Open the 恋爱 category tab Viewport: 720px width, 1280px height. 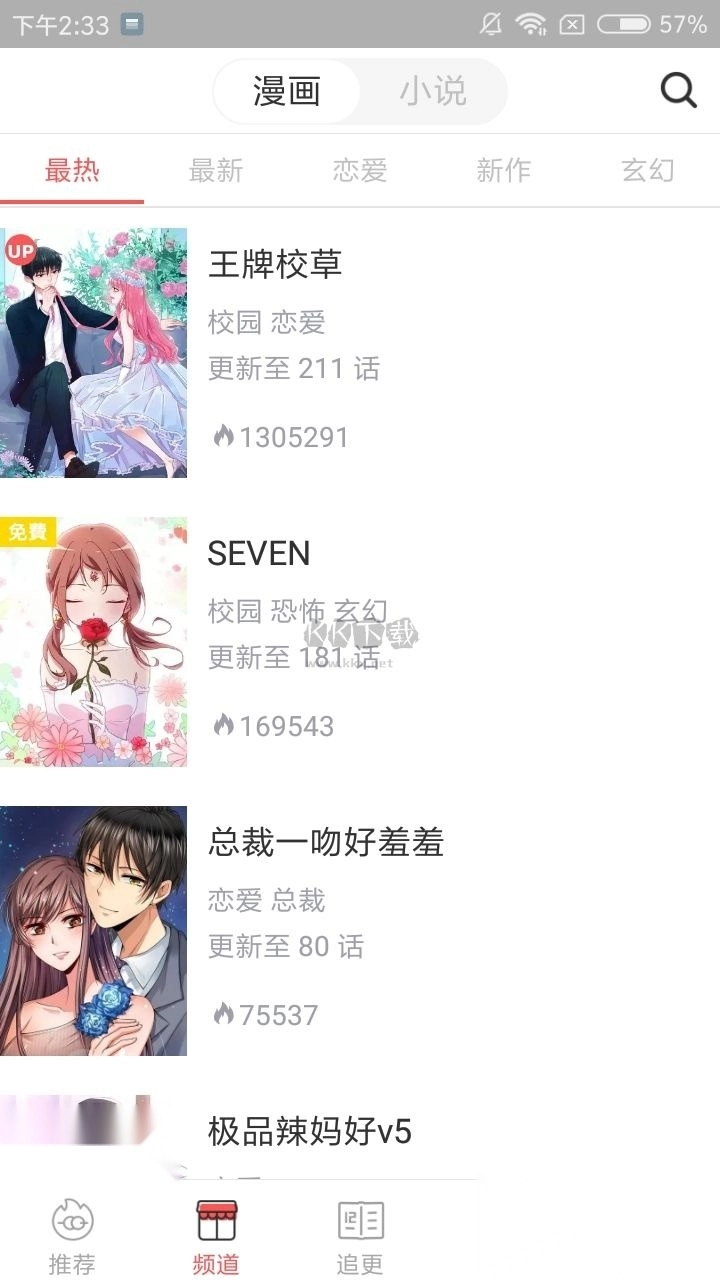coord(360,171)
